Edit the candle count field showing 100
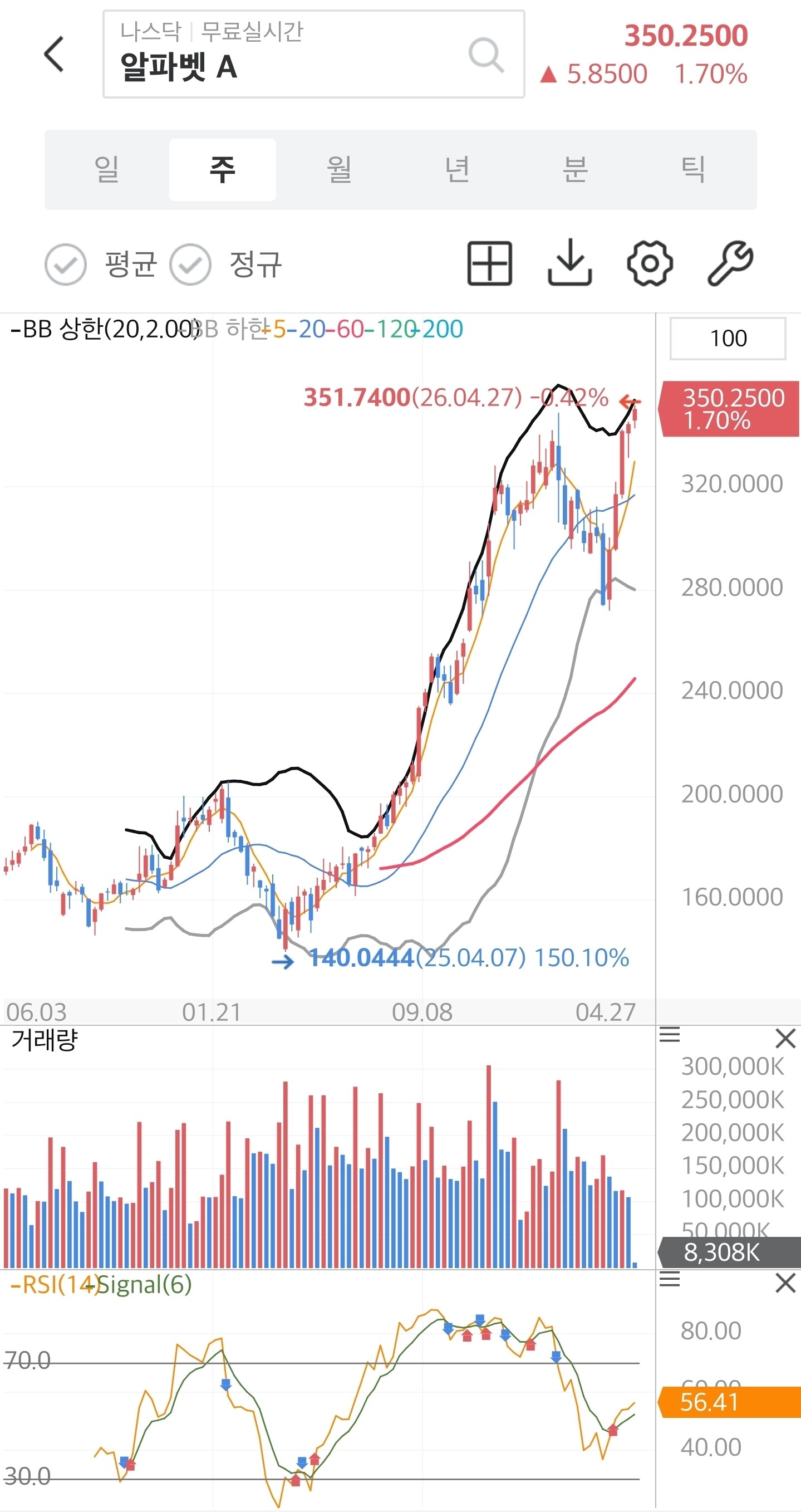 (728, 338)
